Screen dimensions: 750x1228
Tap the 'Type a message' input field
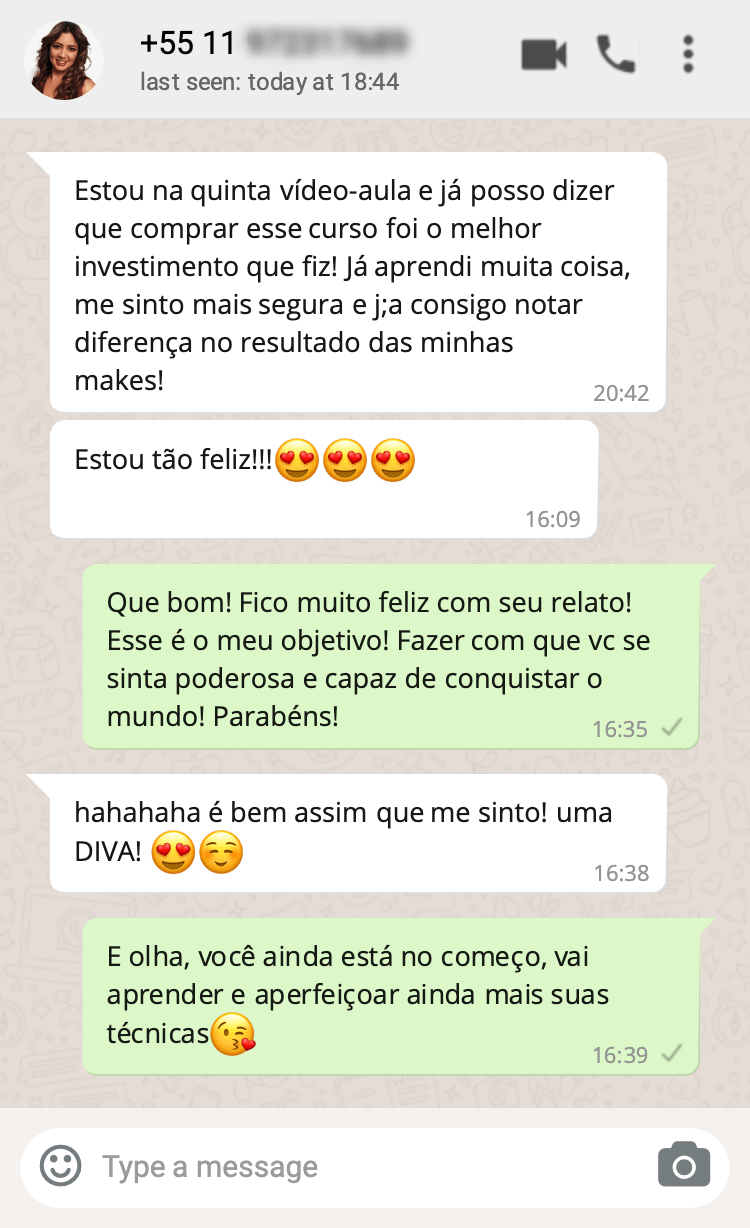click(x=300, y=1165)
